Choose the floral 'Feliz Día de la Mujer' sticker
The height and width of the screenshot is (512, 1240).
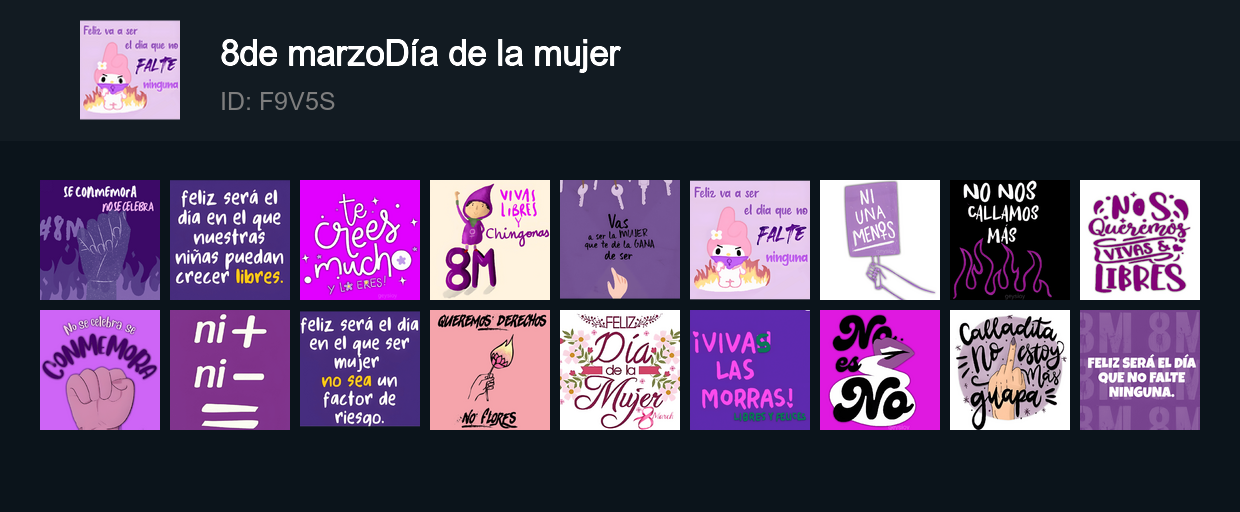620,370
